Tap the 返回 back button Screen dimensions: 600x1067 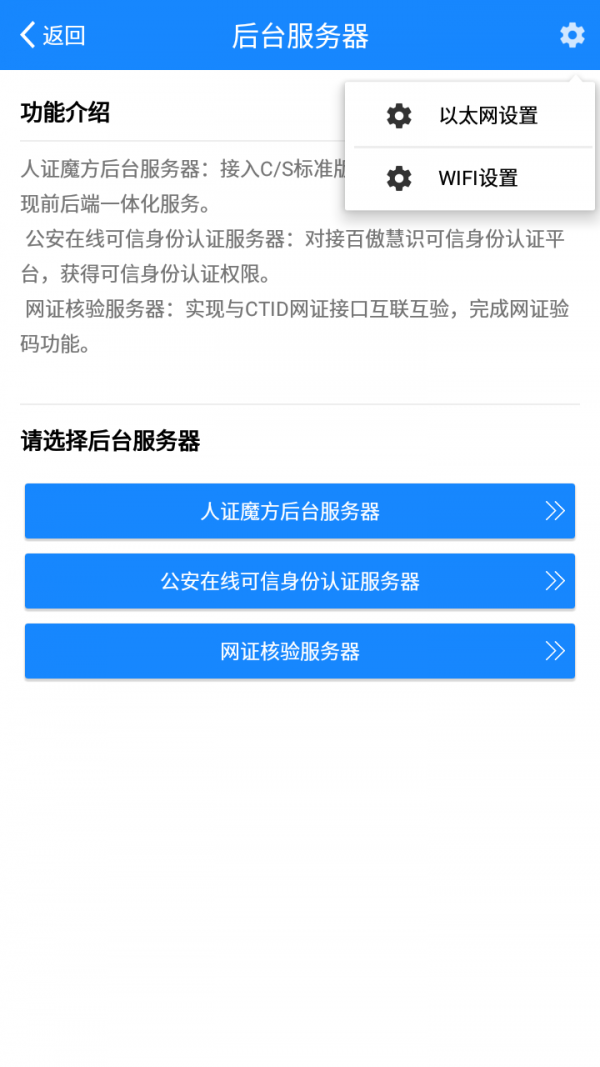(x=53, y=36)
